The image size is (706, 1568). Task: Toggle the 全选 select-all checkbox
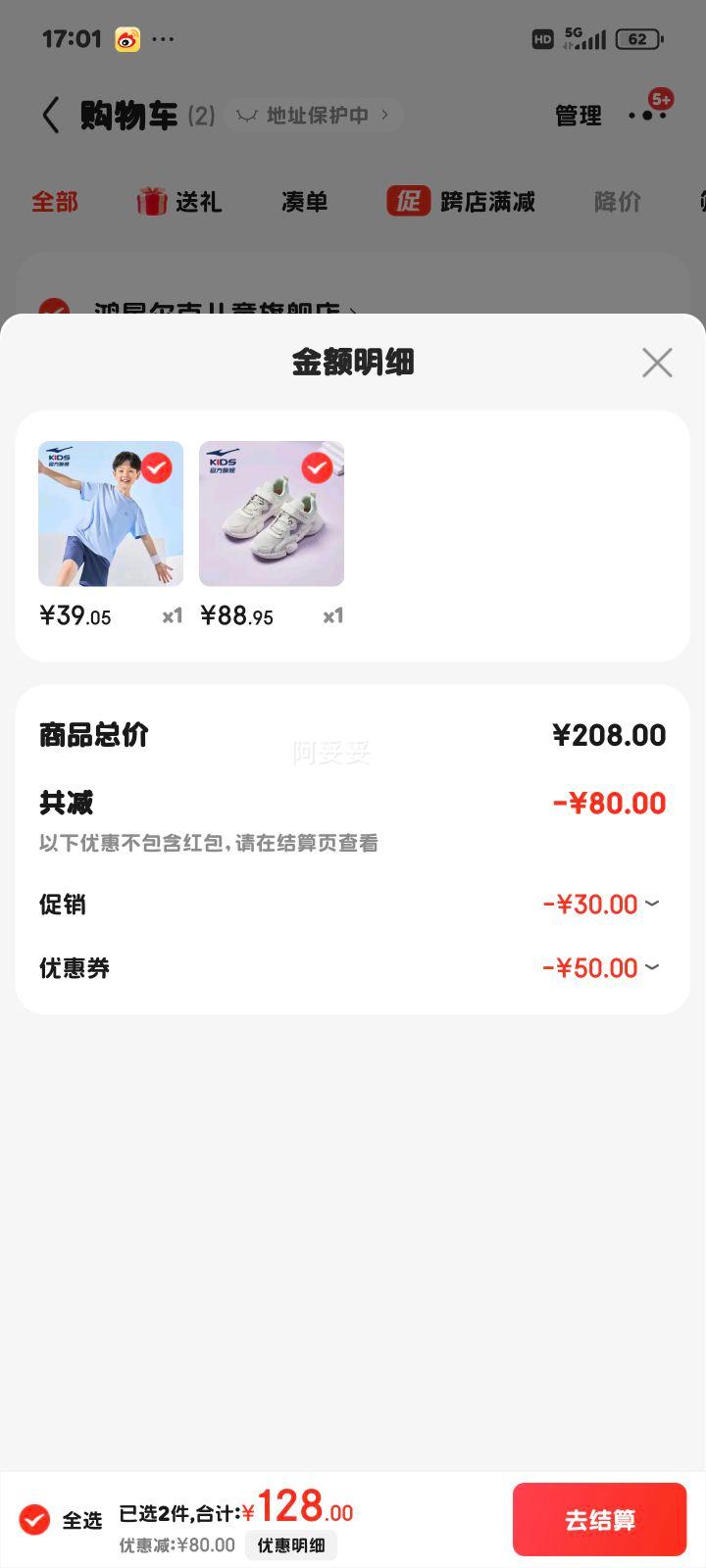[x=34, y=1519]
